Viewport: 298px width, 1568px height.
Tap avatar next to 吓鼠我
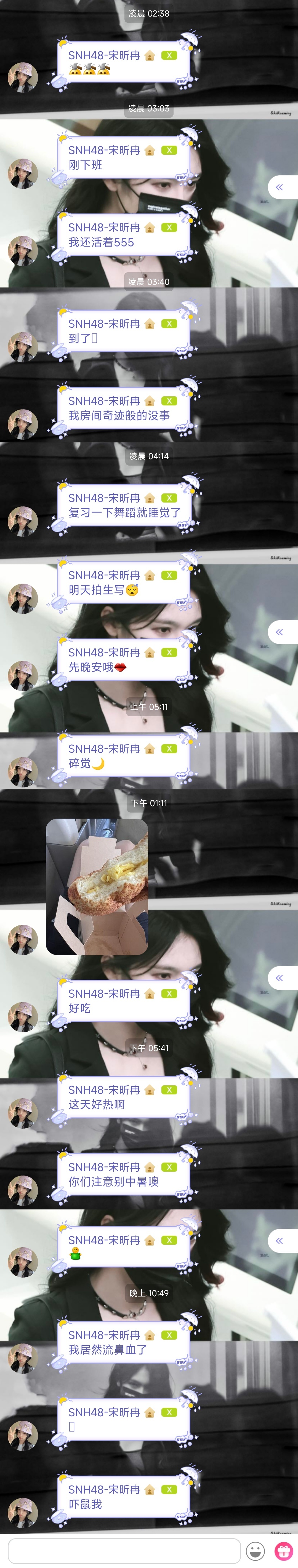tap(23, 1513)
